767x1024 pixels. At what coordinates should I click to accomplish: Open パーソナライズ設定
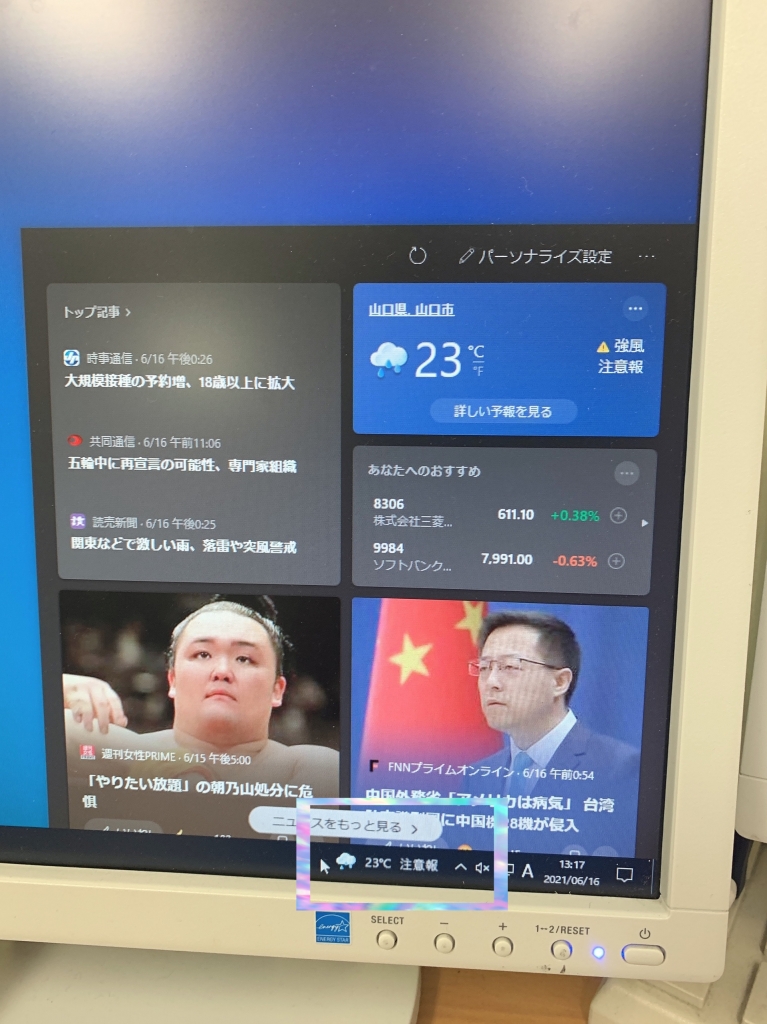535,257
